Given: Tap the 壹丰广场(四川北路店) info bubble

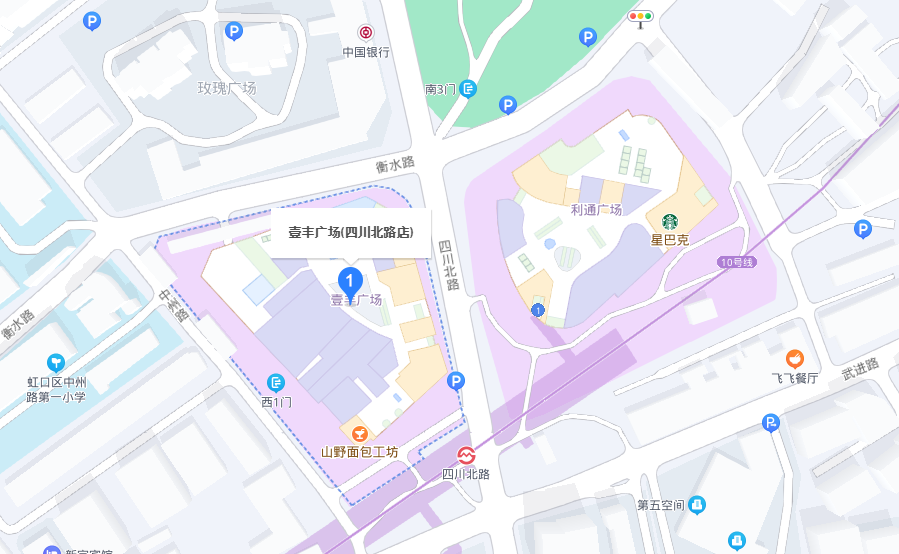Looking at the screenshot, I should coord(351,233).
